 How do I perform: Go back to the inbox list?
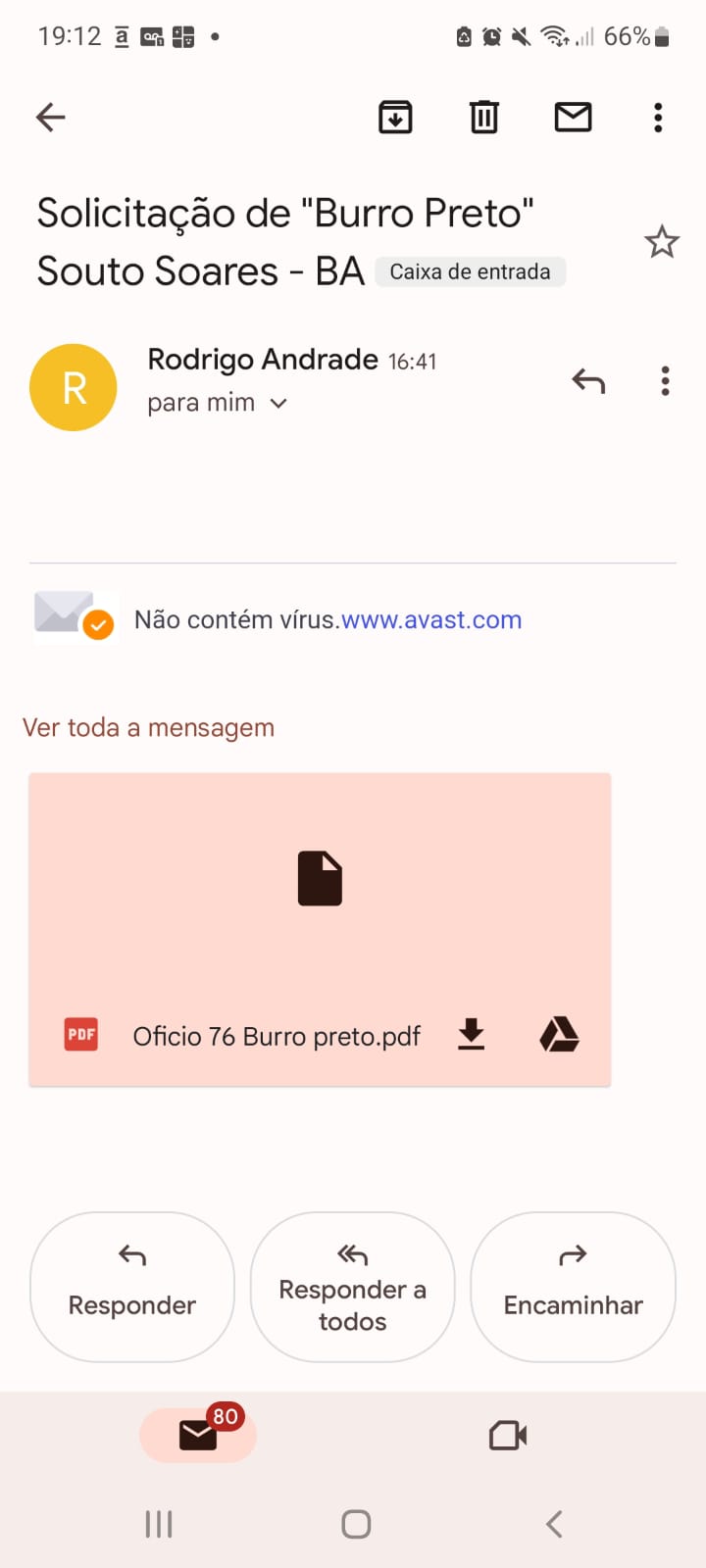coord(50,118)
